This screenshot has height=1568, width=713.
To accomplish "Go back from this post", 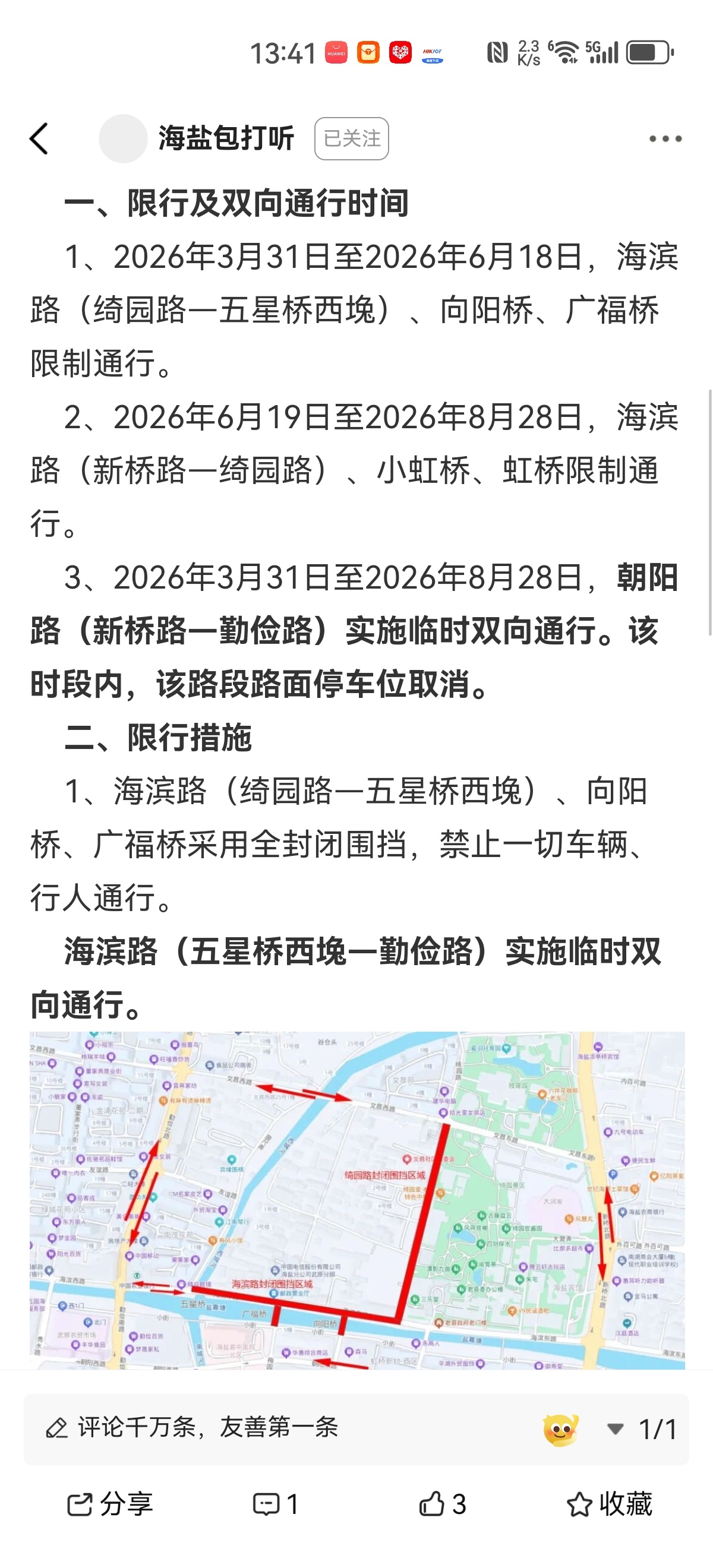I will [39, 139].
